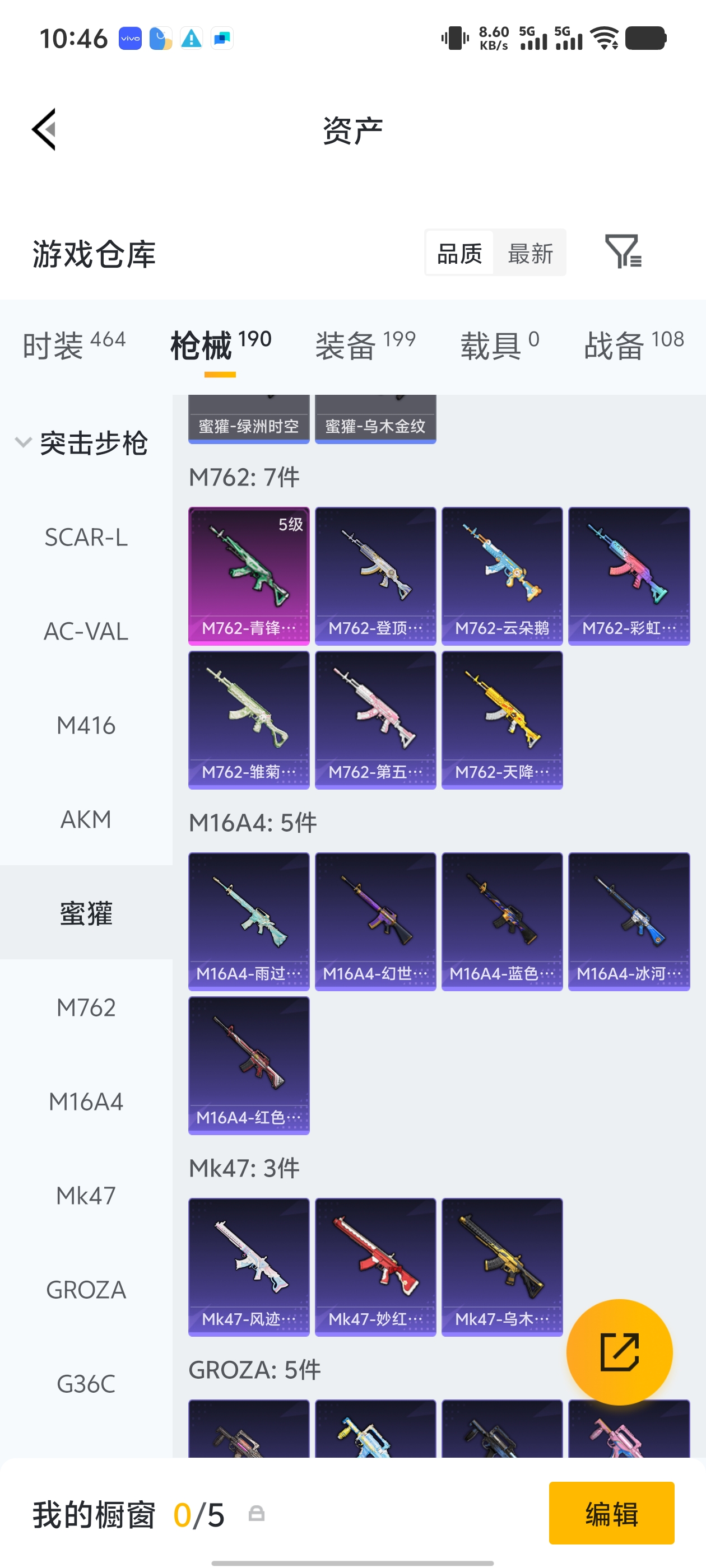706x1568 pixels.
Task: Open the filter icon beside 最新
Action: point(622,251)
